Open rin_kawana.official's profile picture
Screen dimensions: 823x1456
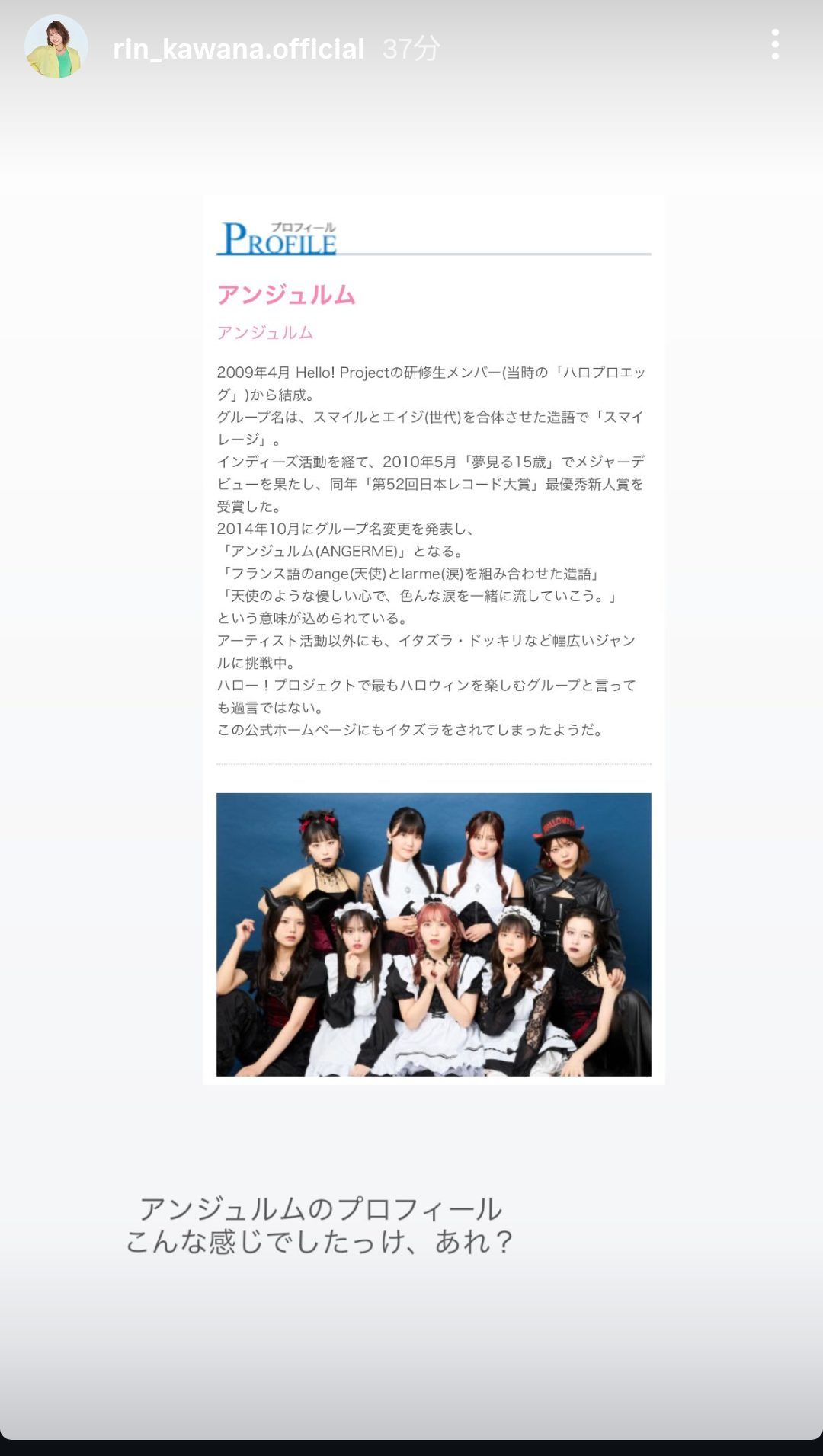(x=56, y=47)
